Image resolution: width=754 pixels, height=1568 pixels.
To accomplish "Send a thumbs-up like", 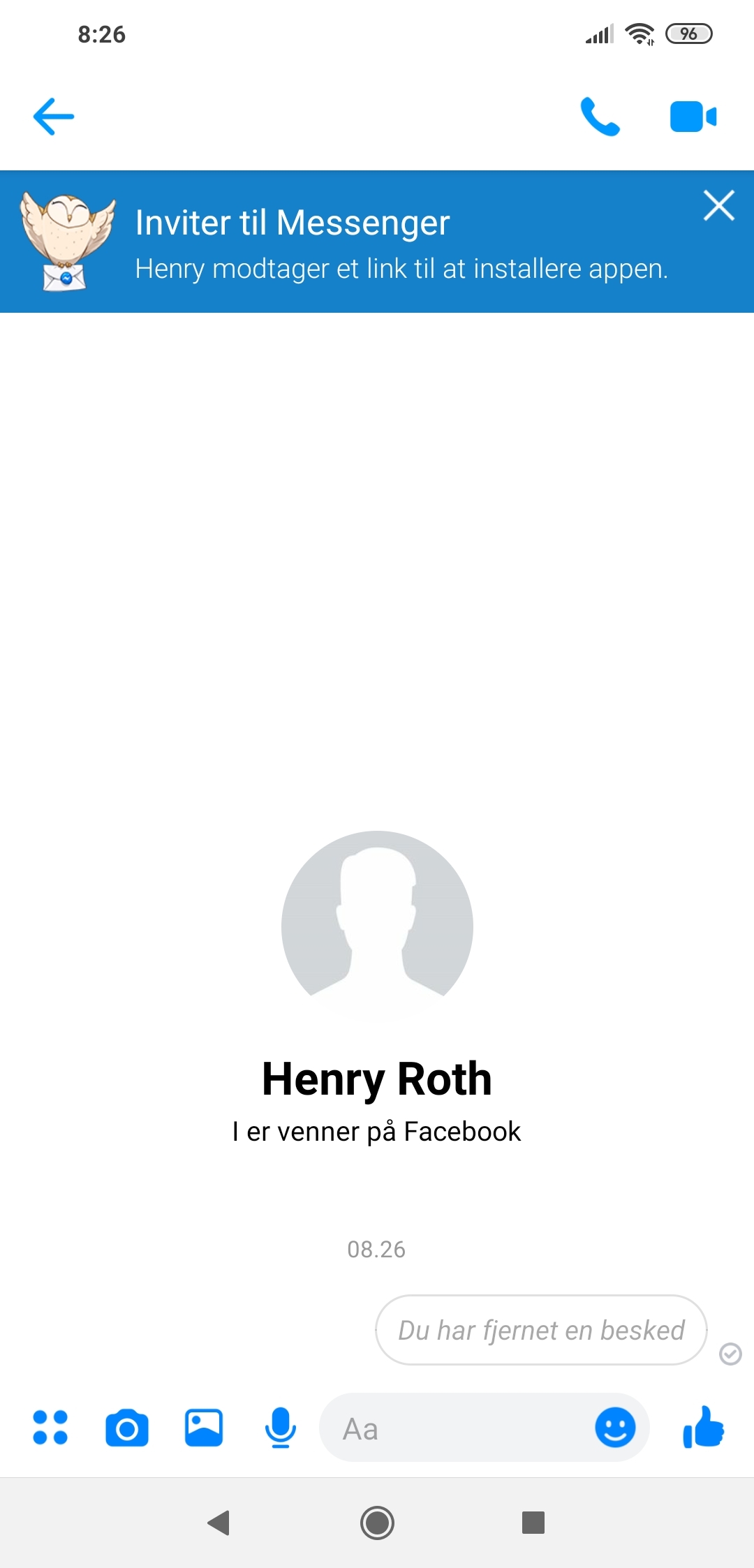I will pyautogui.click(x=703, y=1426).
